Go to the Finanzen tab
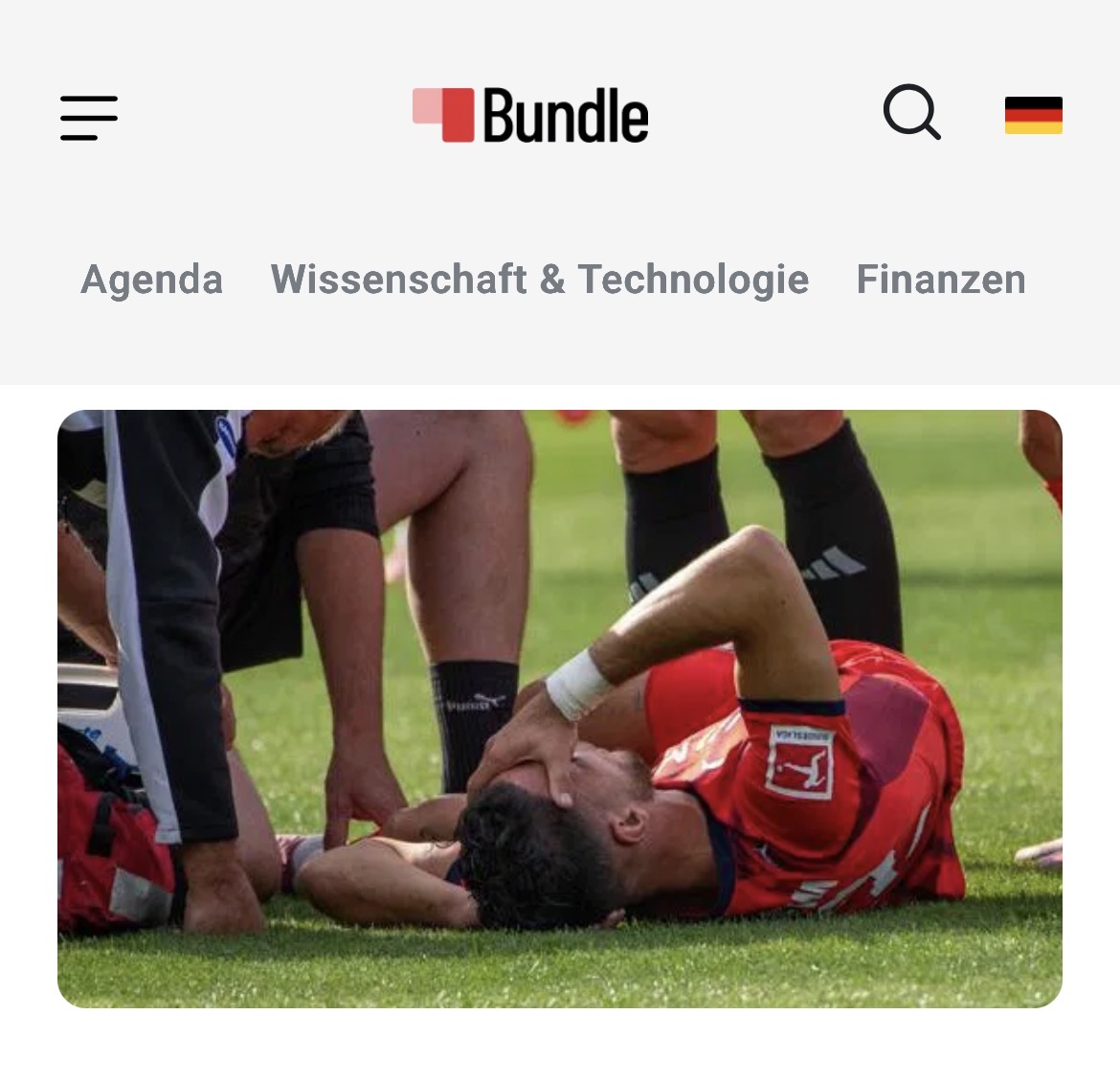 click(x=940, y=280)
